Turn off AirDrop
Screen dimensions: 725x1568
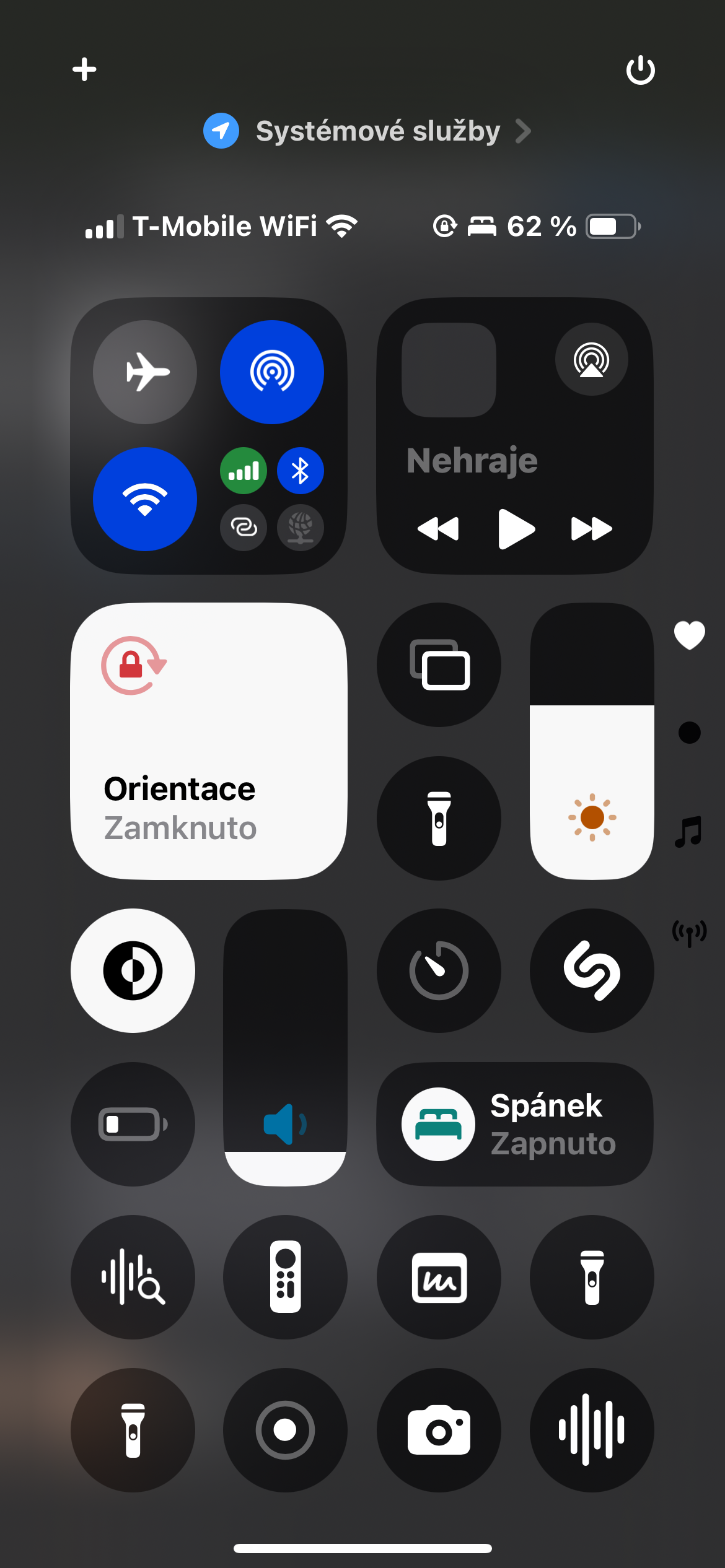(x=272, y=372)
